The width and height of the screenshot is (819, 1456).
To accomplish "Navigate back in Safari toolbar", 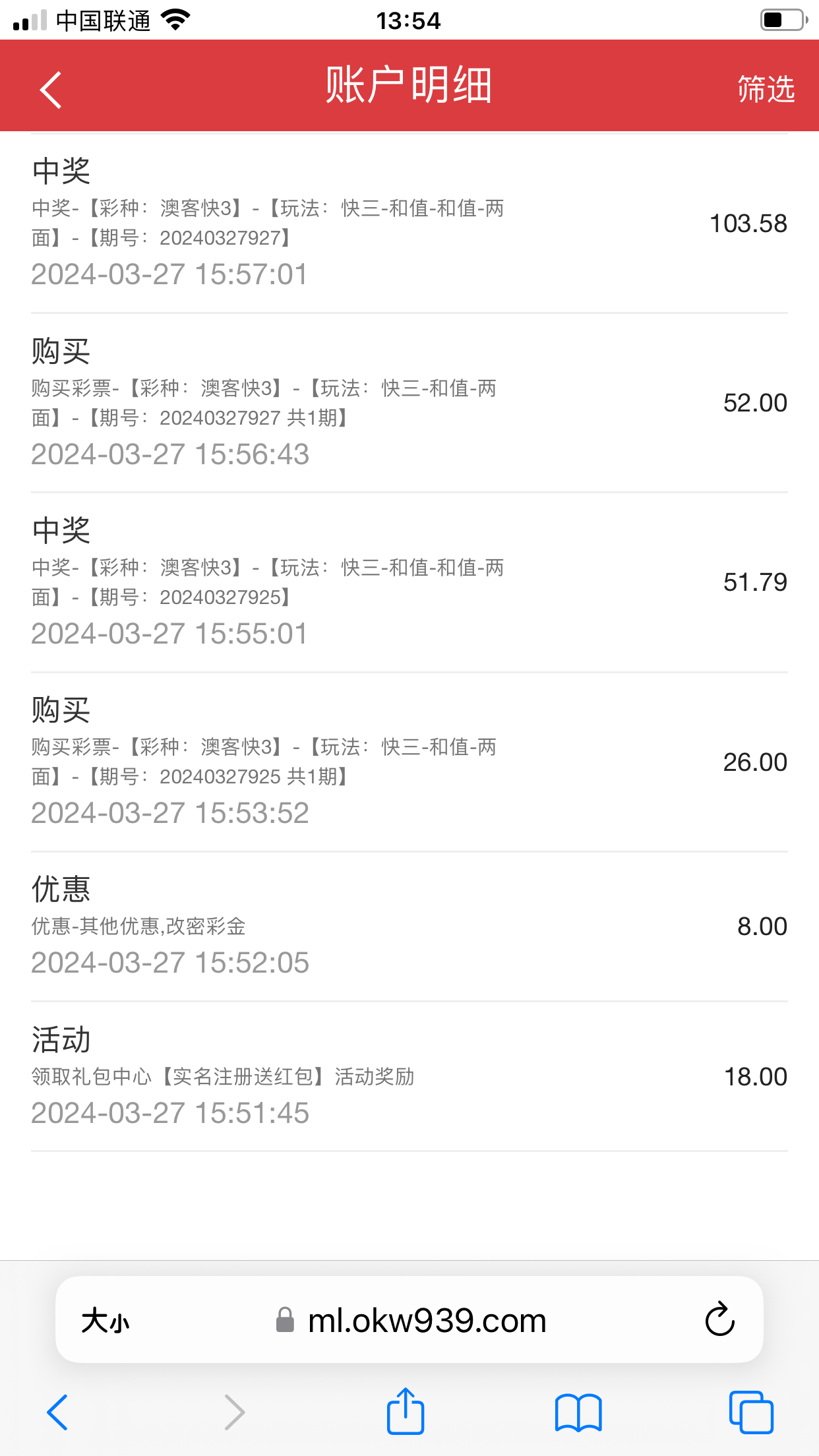I will point(58,1412).
